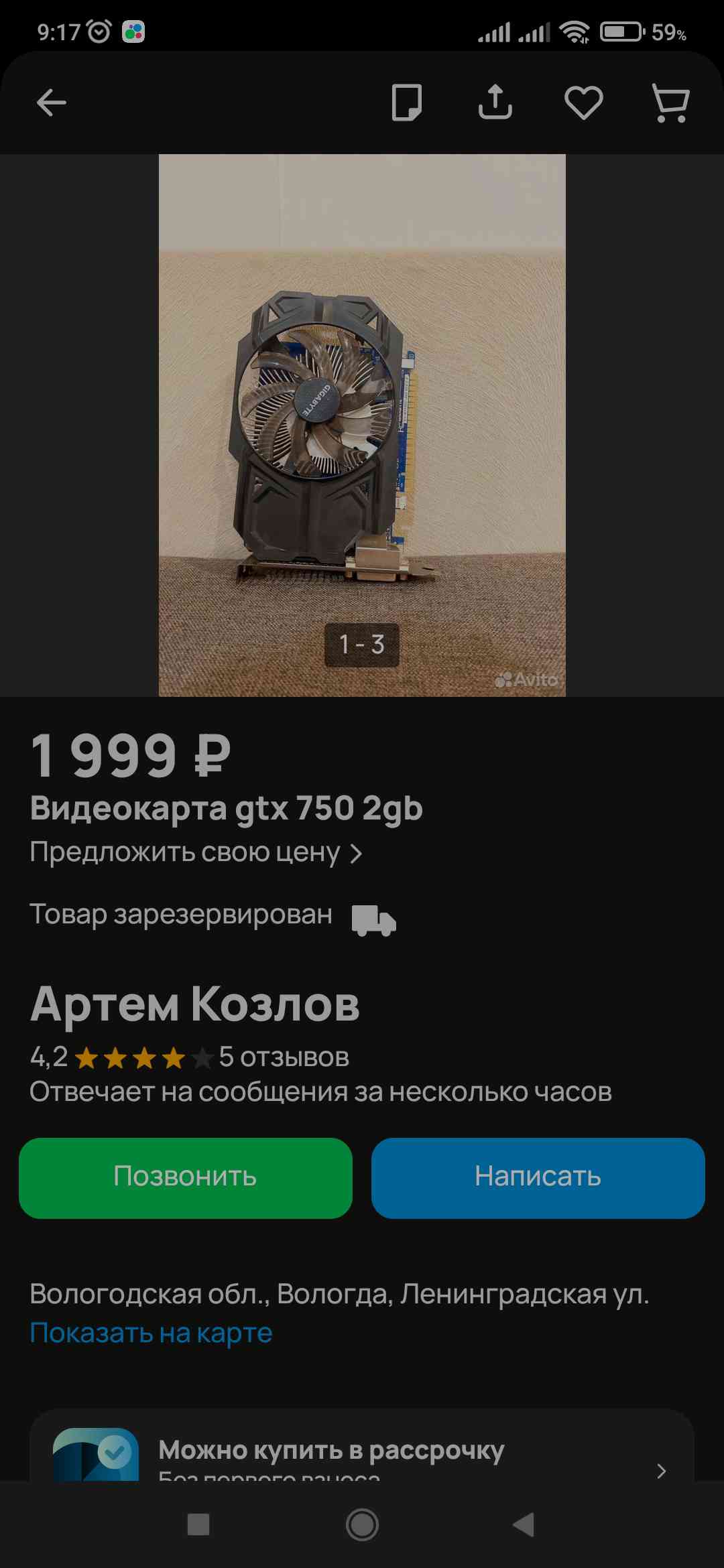Image resolution: width=724 pixels, height=1568 pixels.
Task: Open the video card photo gallery
Action: pyautogui.click(x=362, y=426)
